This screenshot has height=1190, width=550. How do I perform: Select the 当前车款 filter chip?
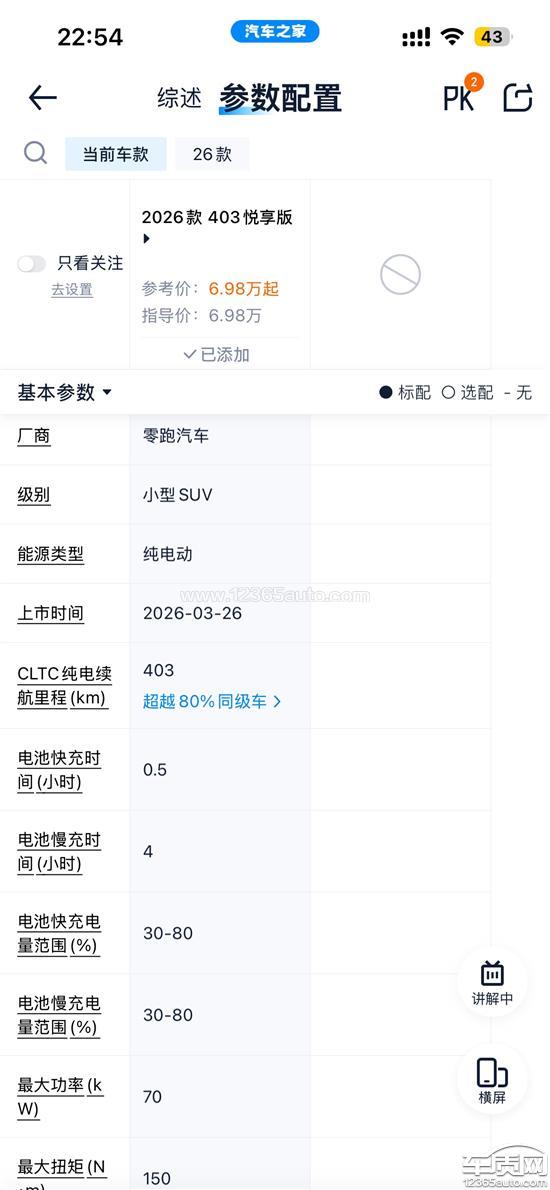[115, 154]
